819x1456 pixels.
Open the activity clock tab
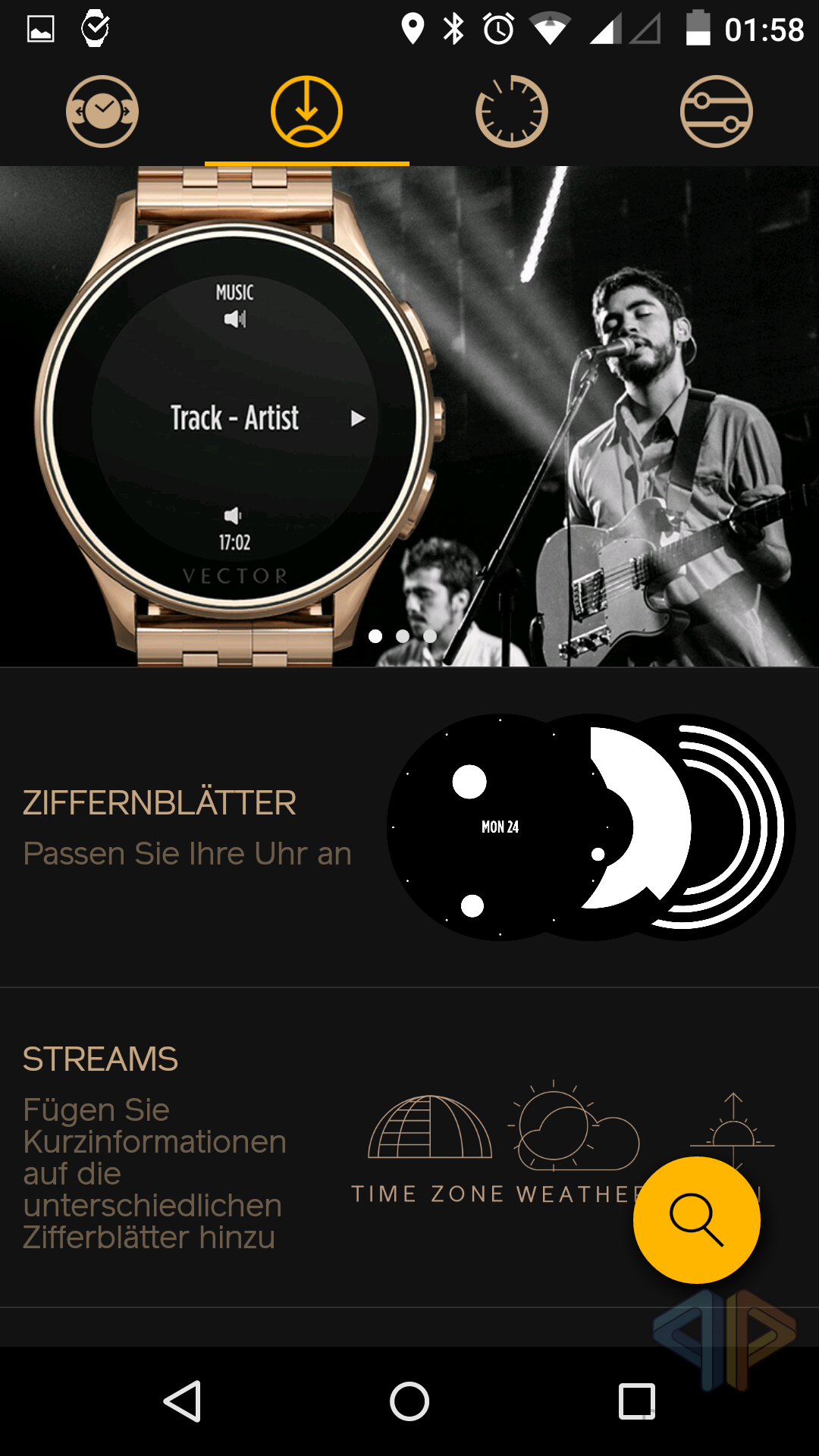pos(512,111)
